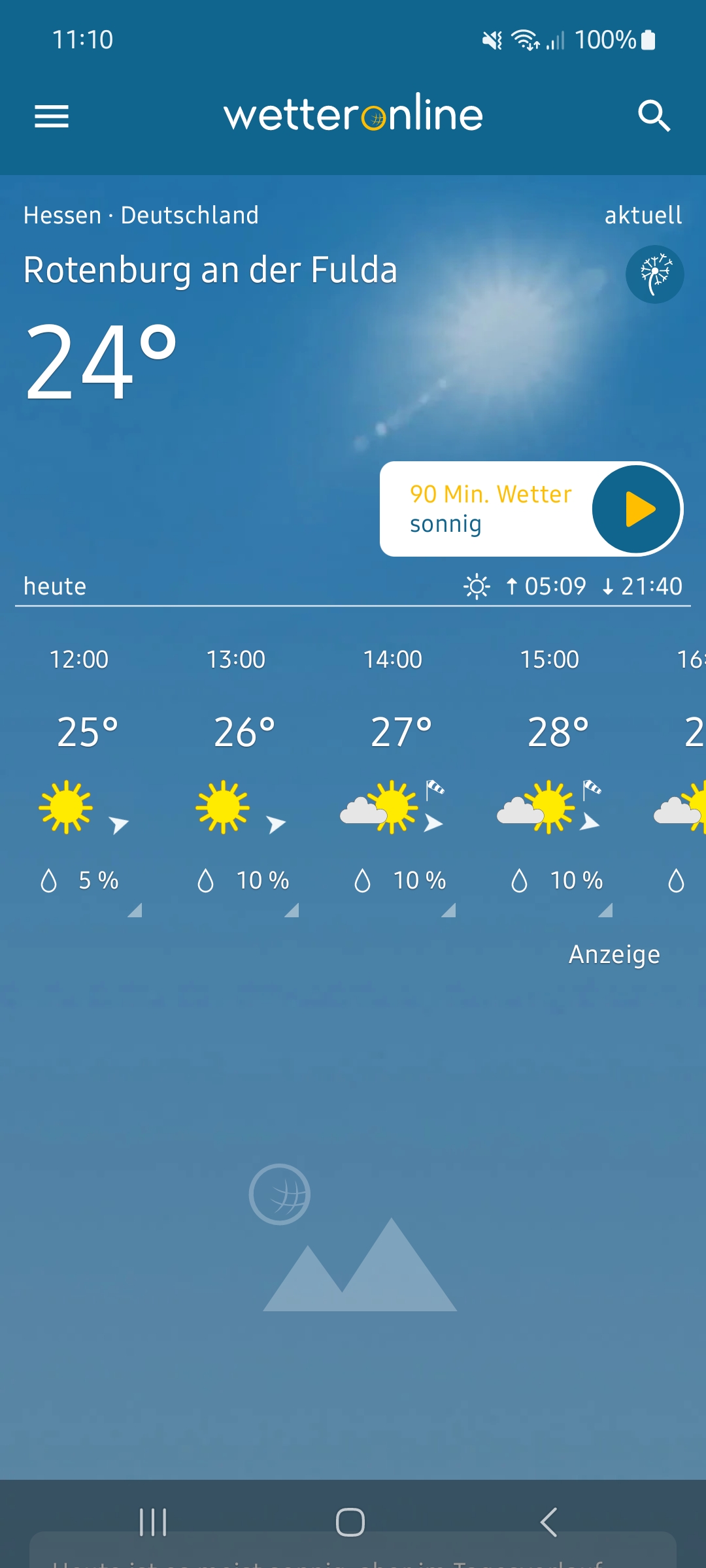706x1568 pixels.
Task: Open location search magnifier
Action: [x=654, y=116]
